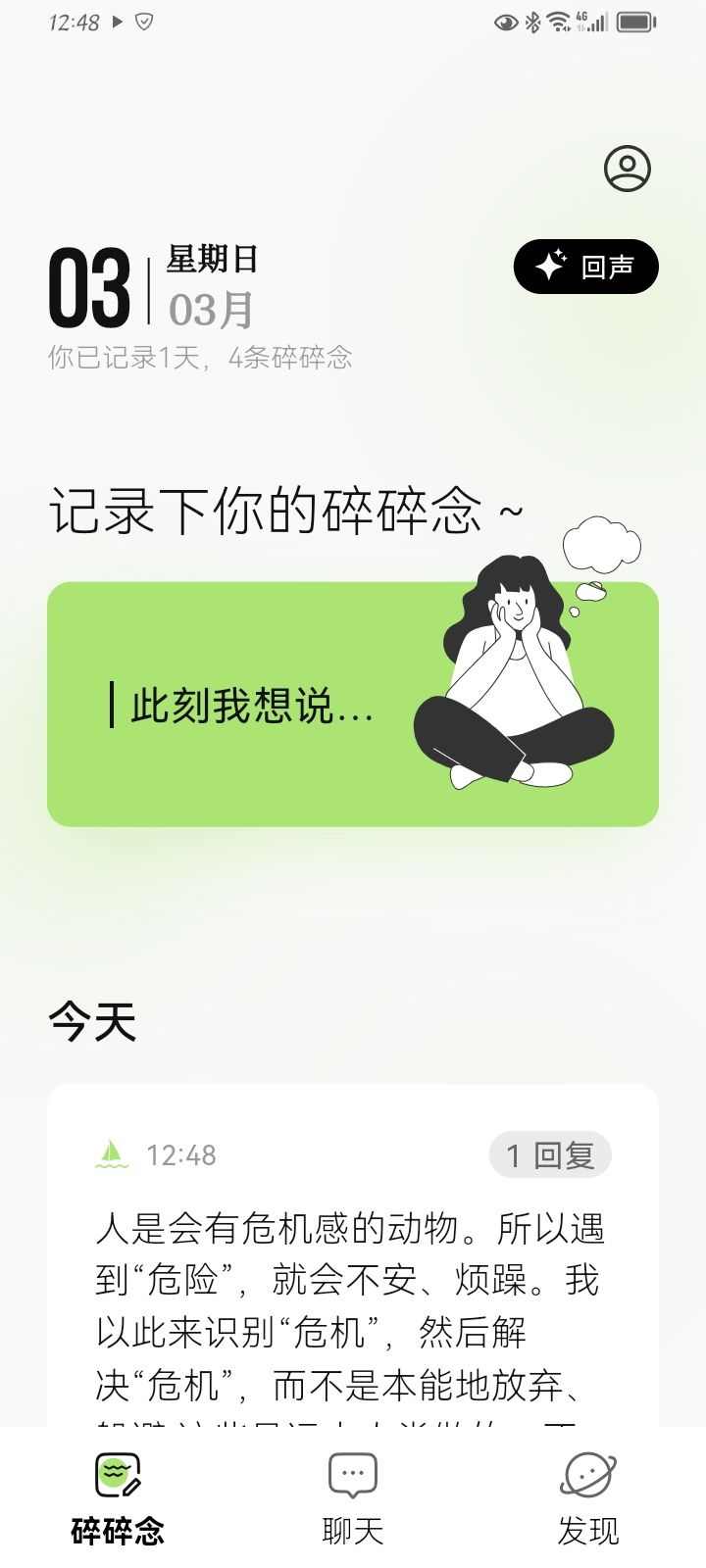706x1568 pixels.
Task: Tap the 12:48 timestamp on the note
Action: point(182,1154)
